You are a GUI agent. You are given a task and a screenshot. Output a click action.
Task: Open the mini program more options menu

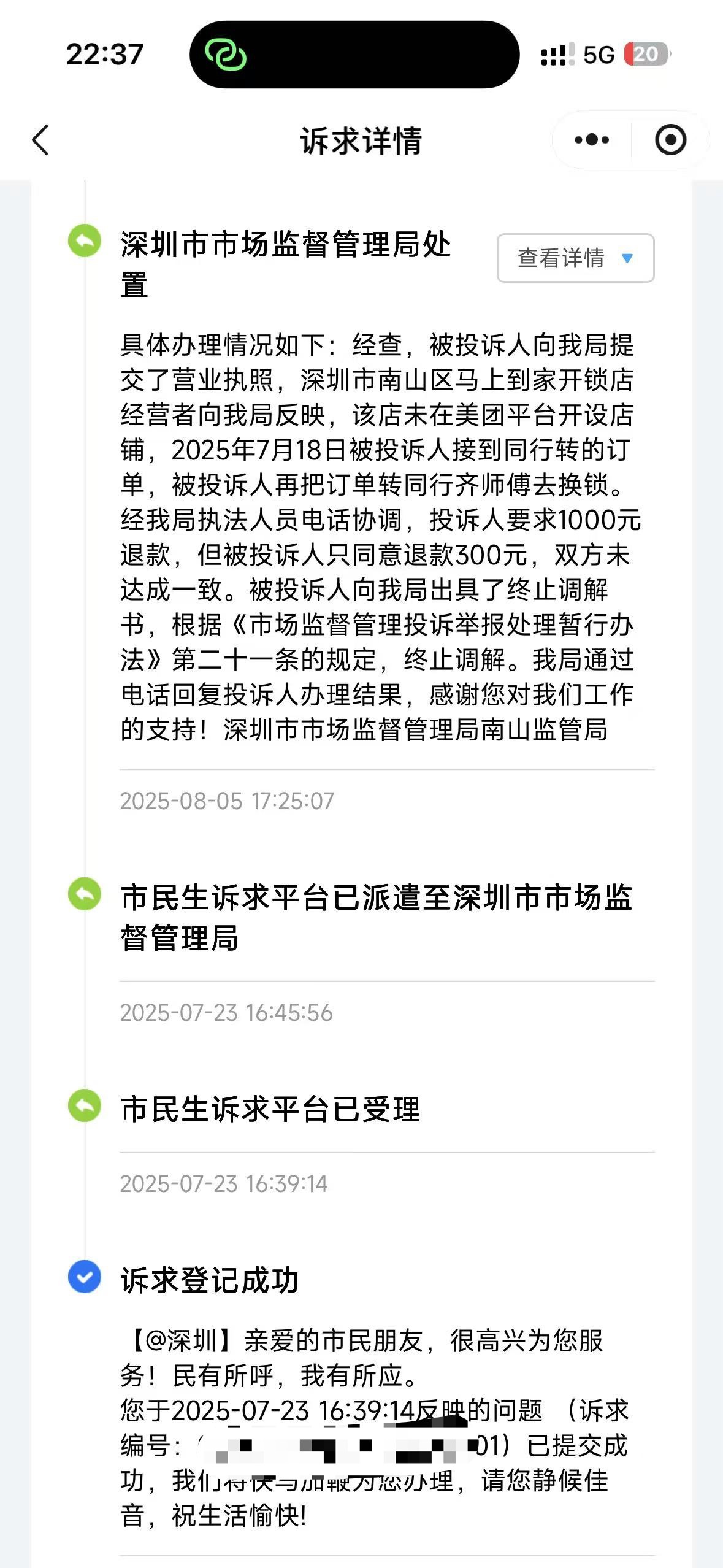tap(592, 140)
